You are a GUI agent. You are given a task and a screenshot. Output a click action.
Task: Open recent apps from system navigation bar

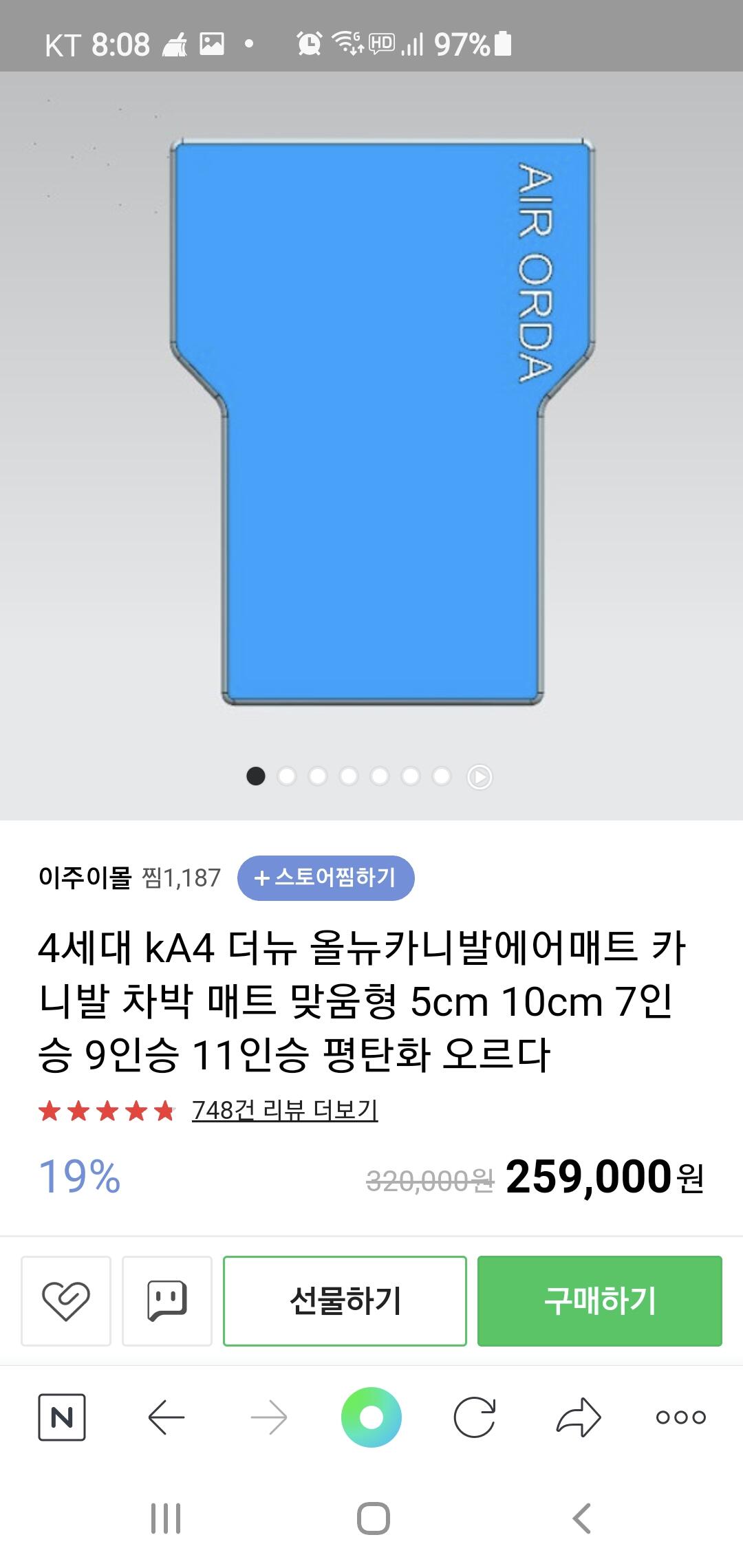click(166, 1518)
